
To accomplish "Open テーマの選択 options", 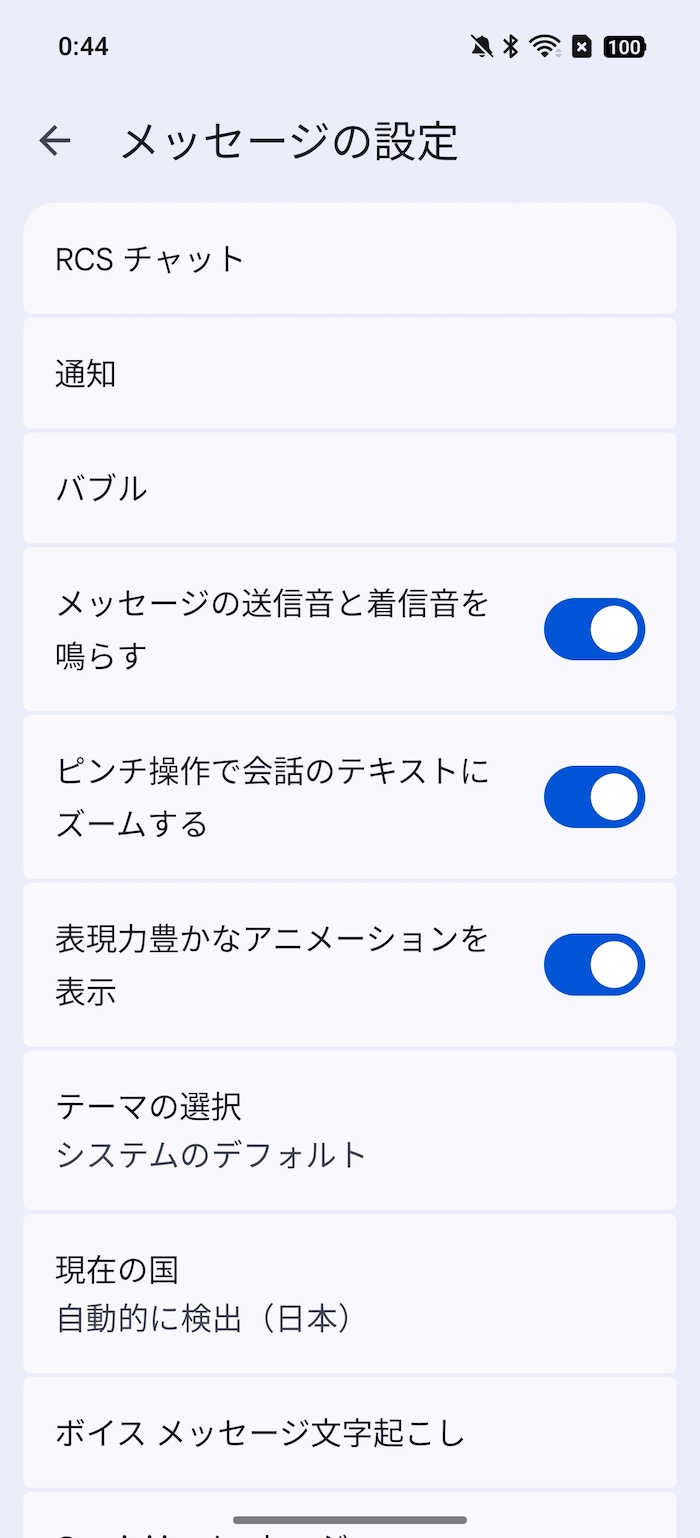I will 350,1130.
